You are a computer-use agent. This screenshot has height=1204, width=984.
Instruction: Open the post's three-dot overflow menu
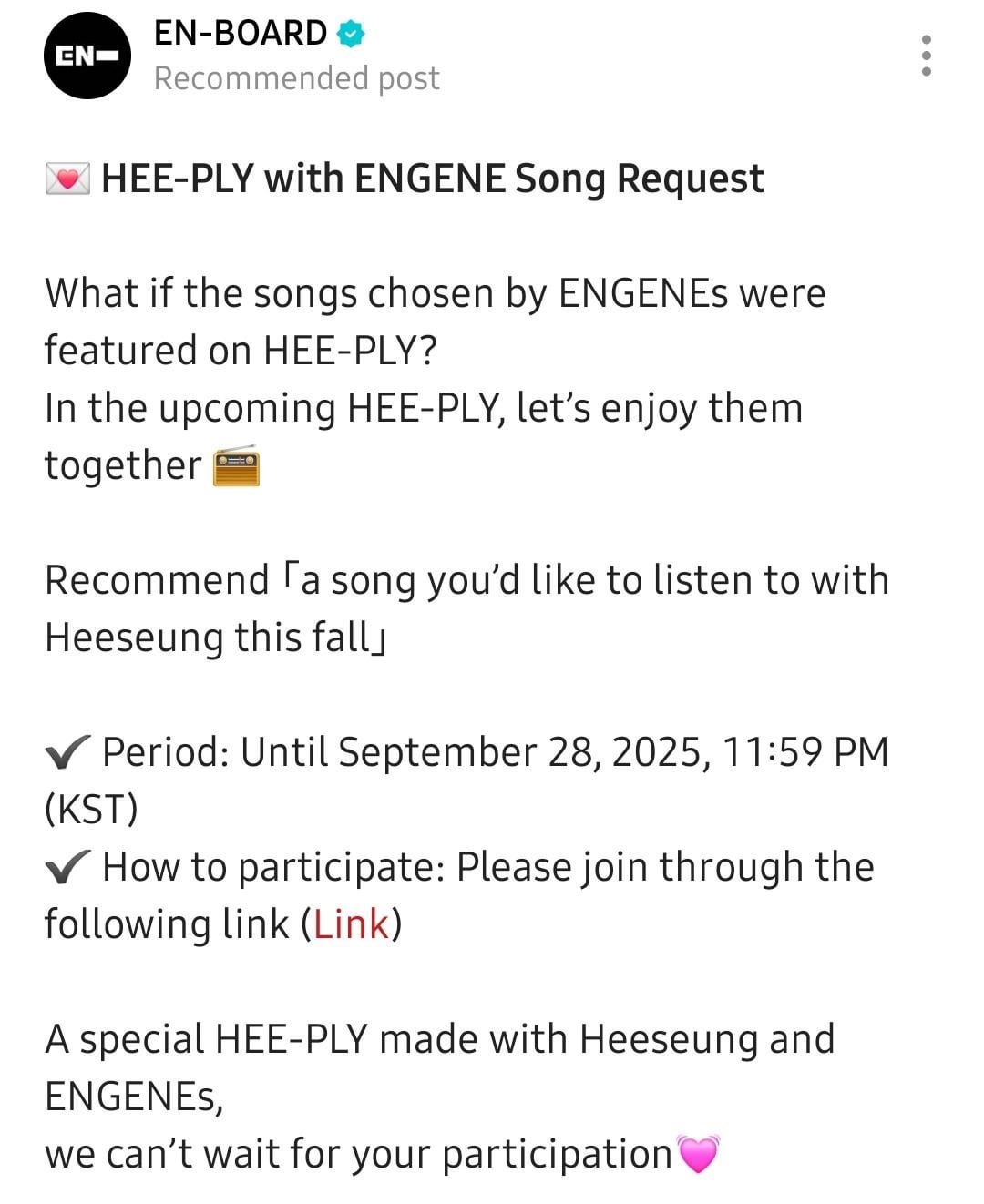click(x=926, y=56)
